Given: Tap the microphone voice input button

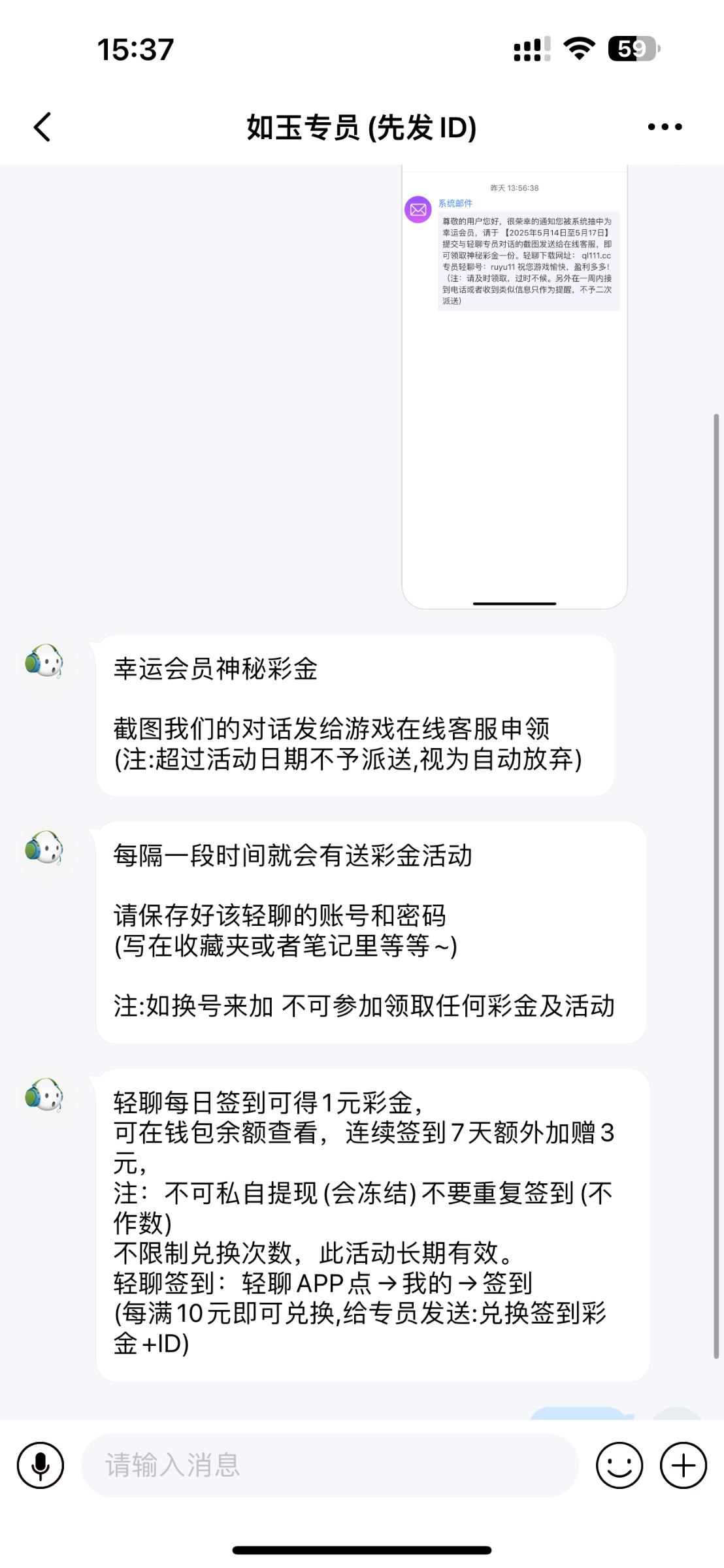Looking at the screenshot, I should point(41,1465).
